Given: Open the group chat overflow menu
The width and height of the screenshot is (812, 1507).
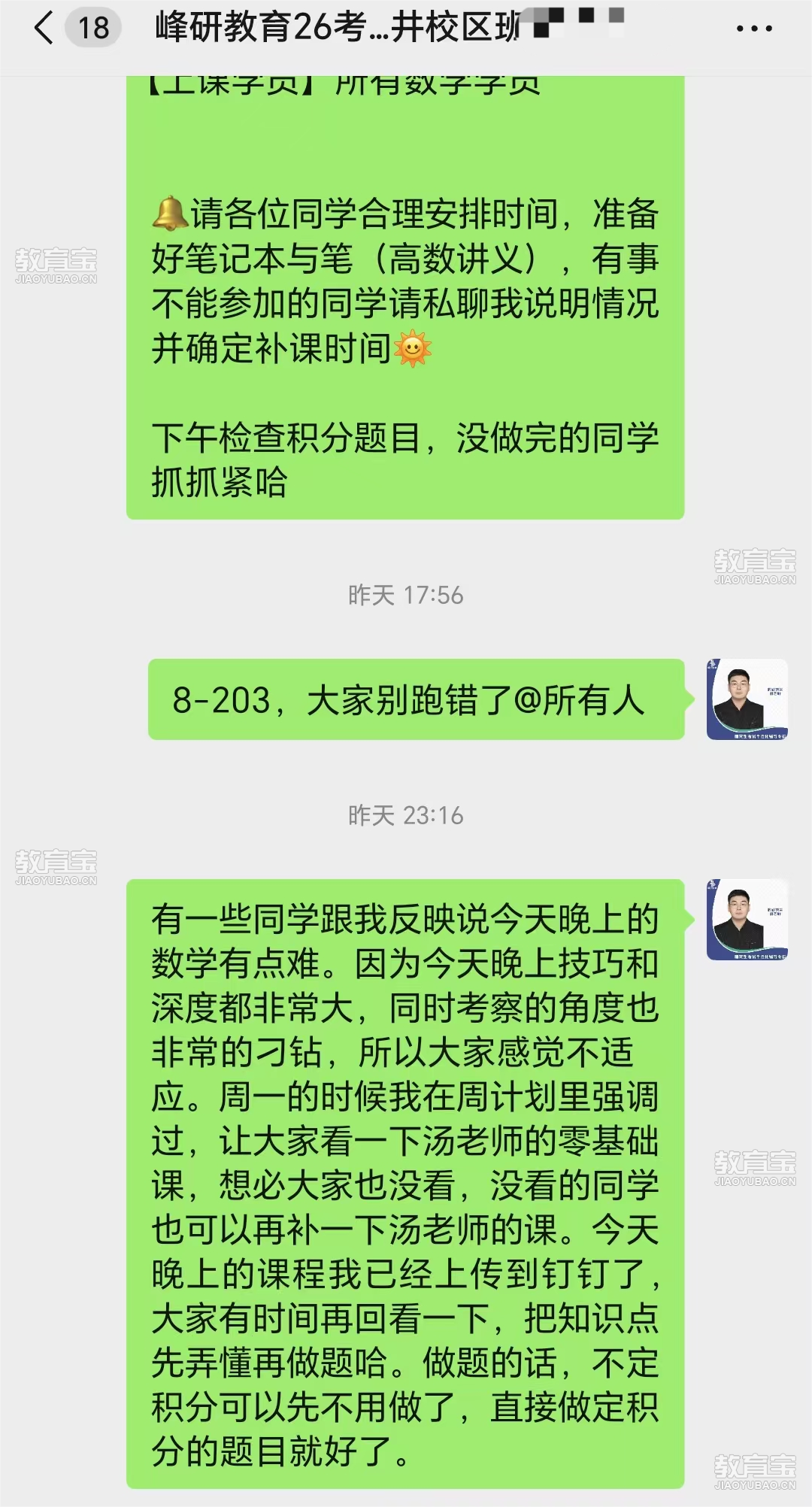Looking at the screenshot, I should click(753, 29).
